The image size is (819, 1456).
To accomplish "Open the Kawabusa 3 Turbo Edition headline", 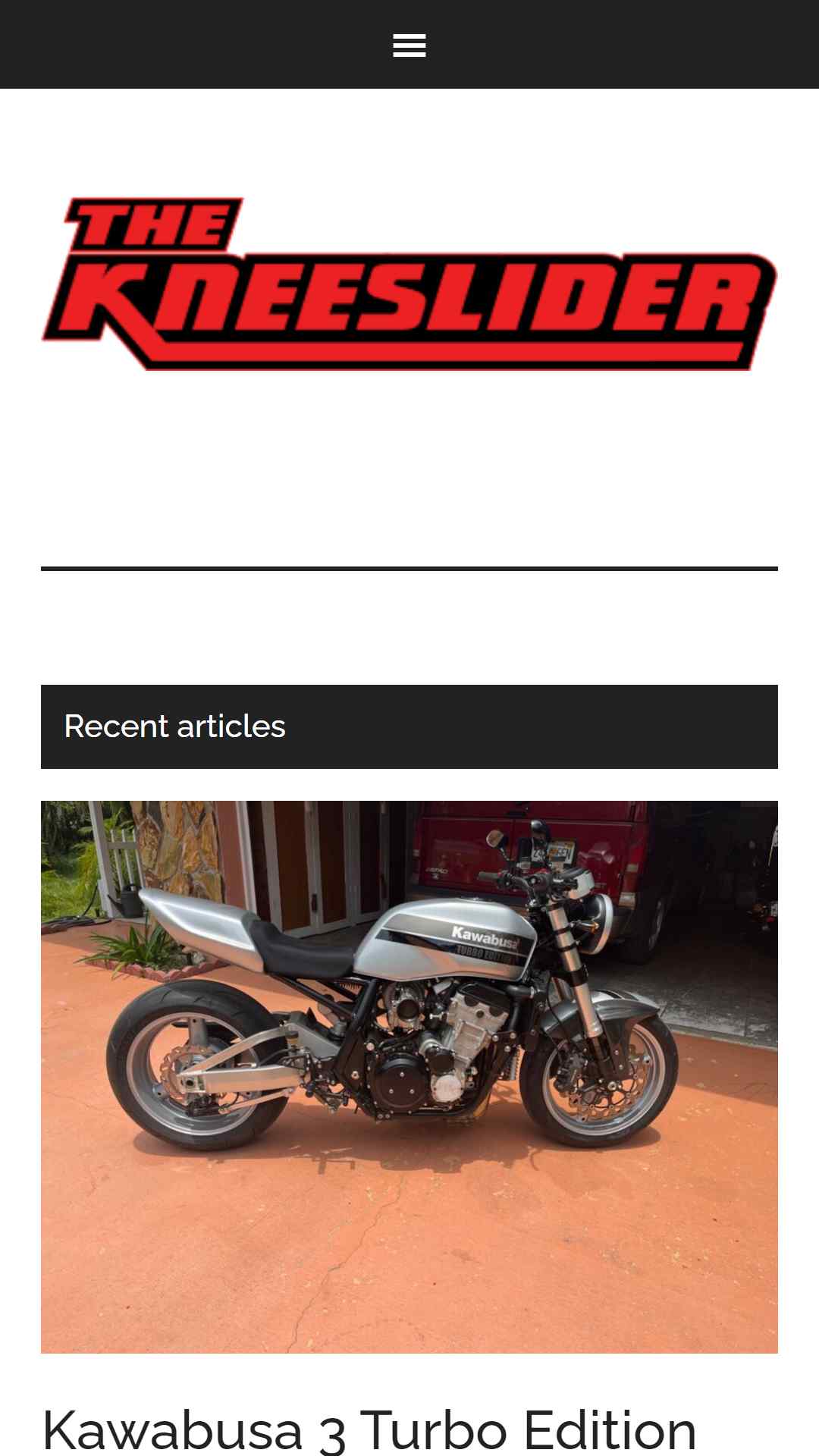I will coord(369,1430).
